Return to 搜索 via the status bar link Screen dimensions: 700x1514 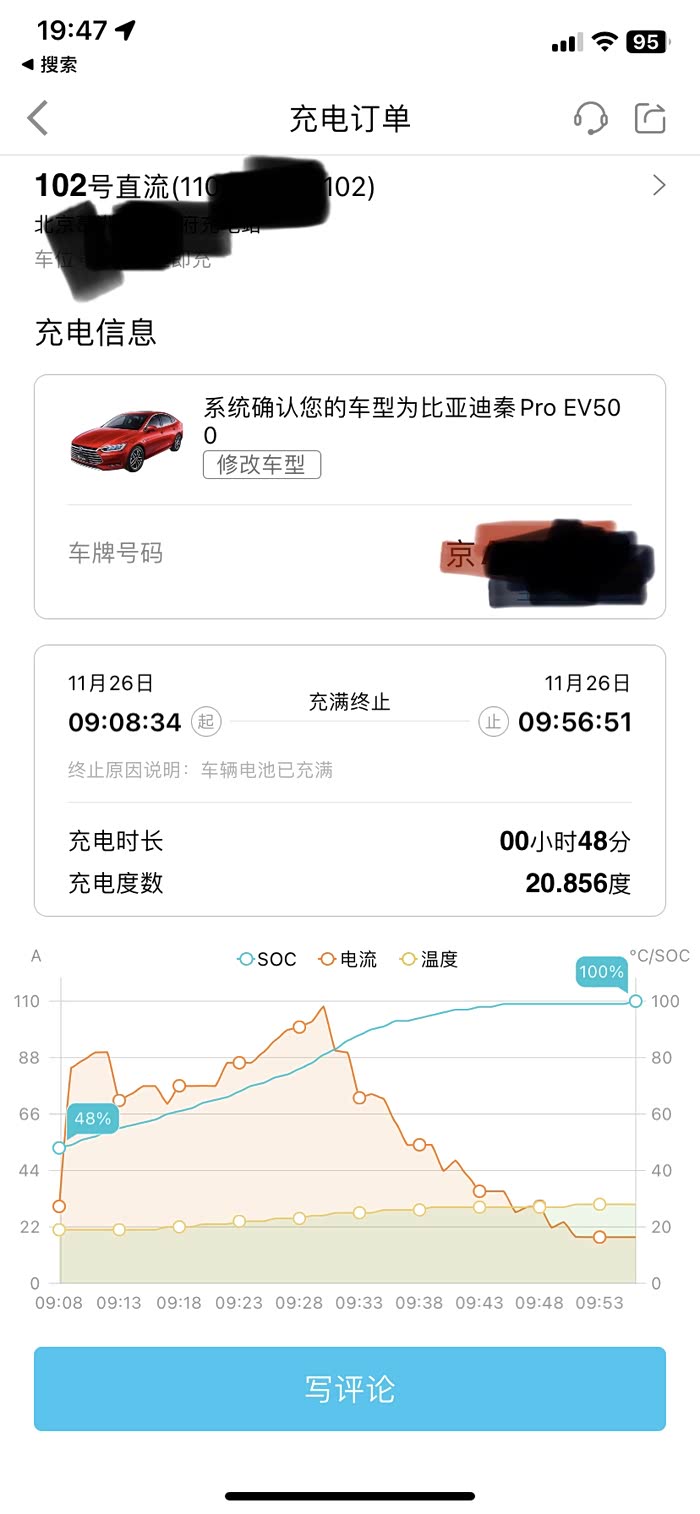[x=50, y=65]
